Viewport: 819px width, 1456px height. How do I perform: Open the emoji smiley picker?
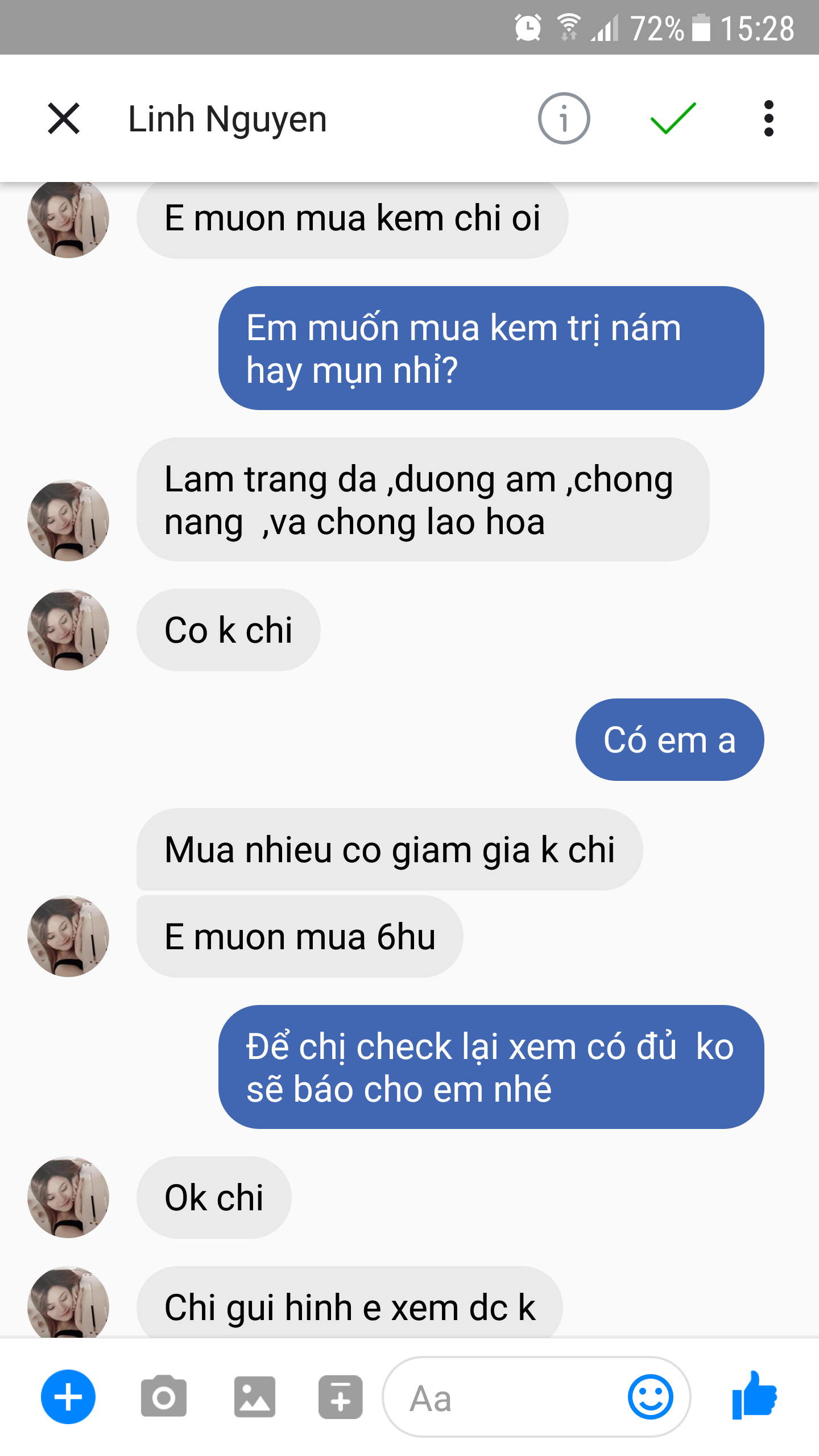tap(650, 1397)
